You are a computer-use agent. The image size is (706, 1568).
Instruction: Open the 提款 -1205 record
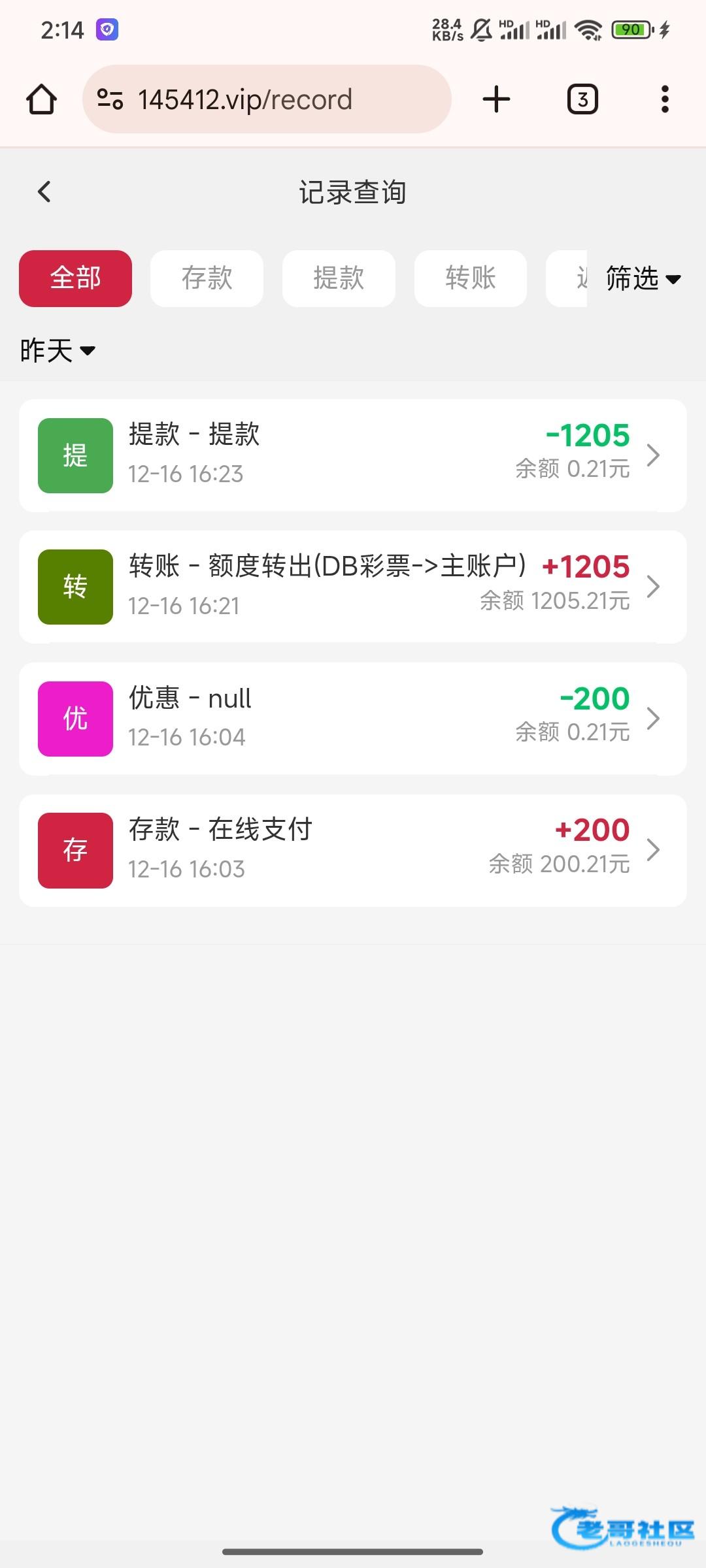[x=353, y=455]
